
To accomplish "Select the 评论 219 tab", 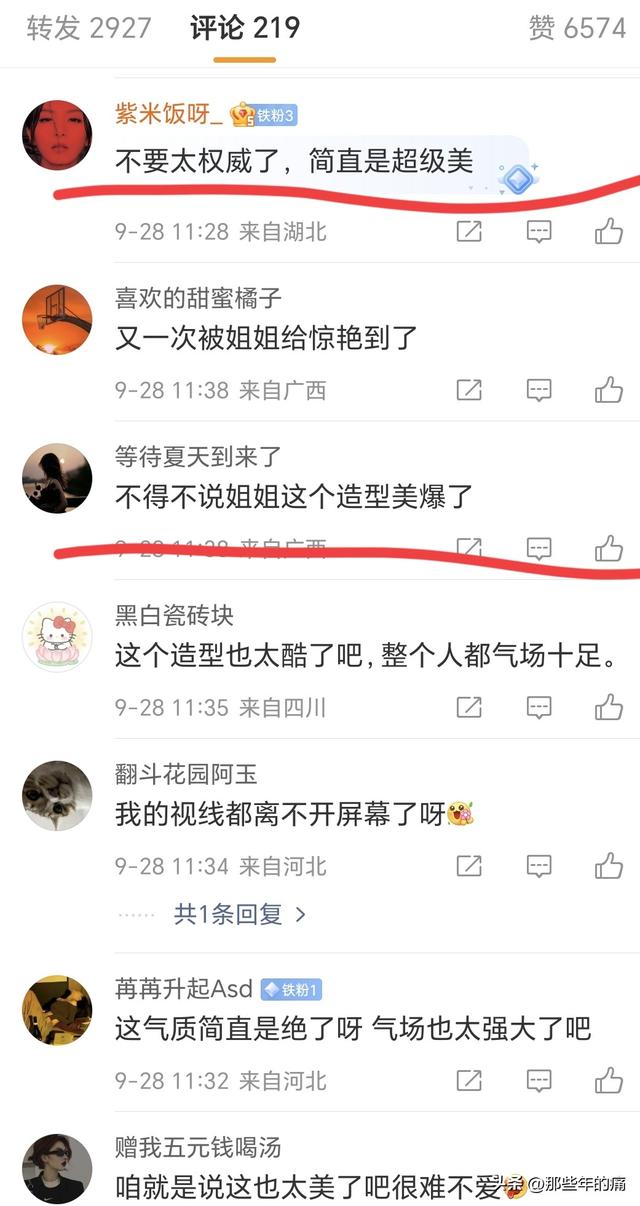I will tap(245, 28).
